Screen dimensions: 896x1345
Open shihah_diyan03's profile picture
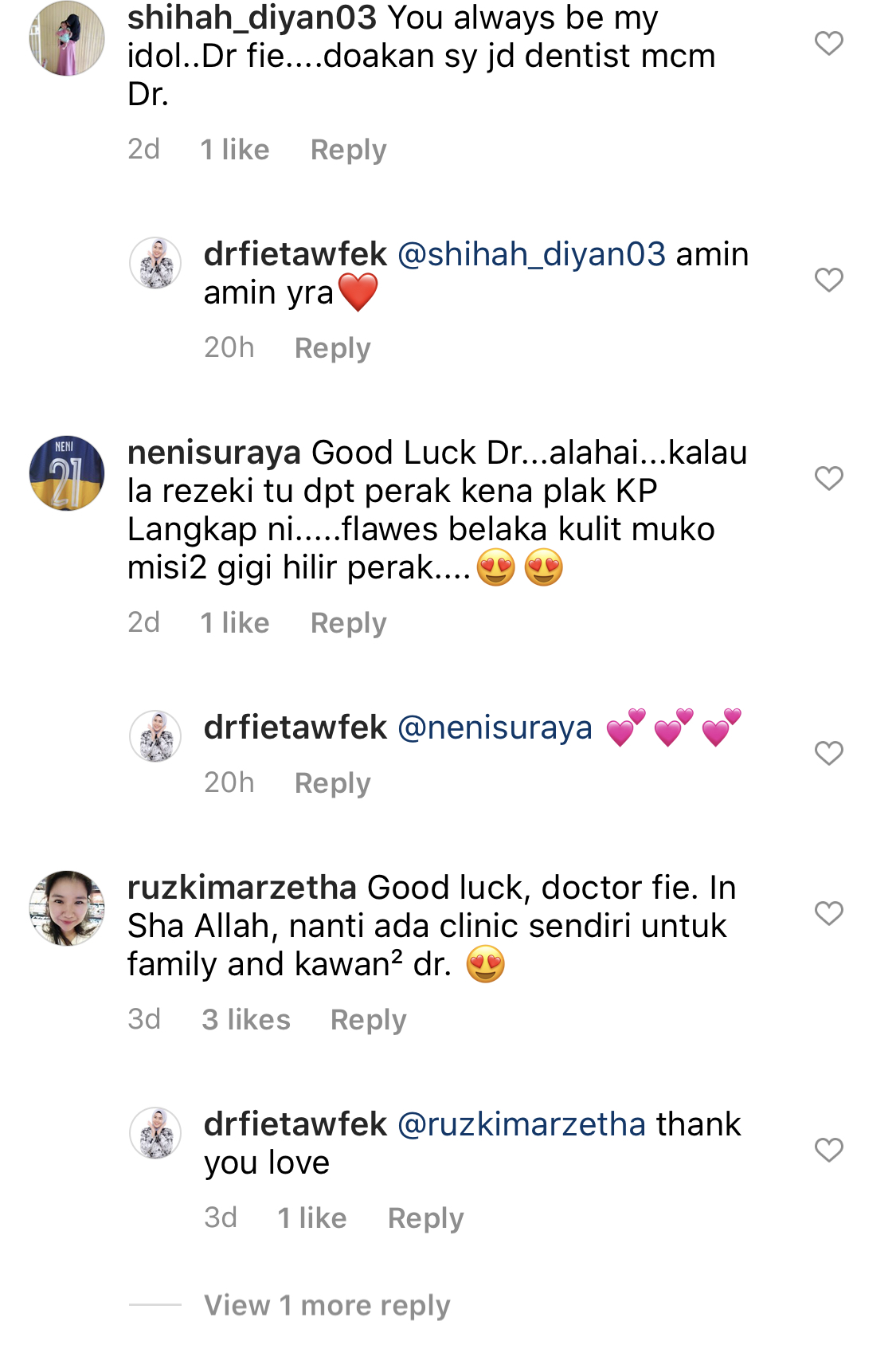(x=67, y=38)
